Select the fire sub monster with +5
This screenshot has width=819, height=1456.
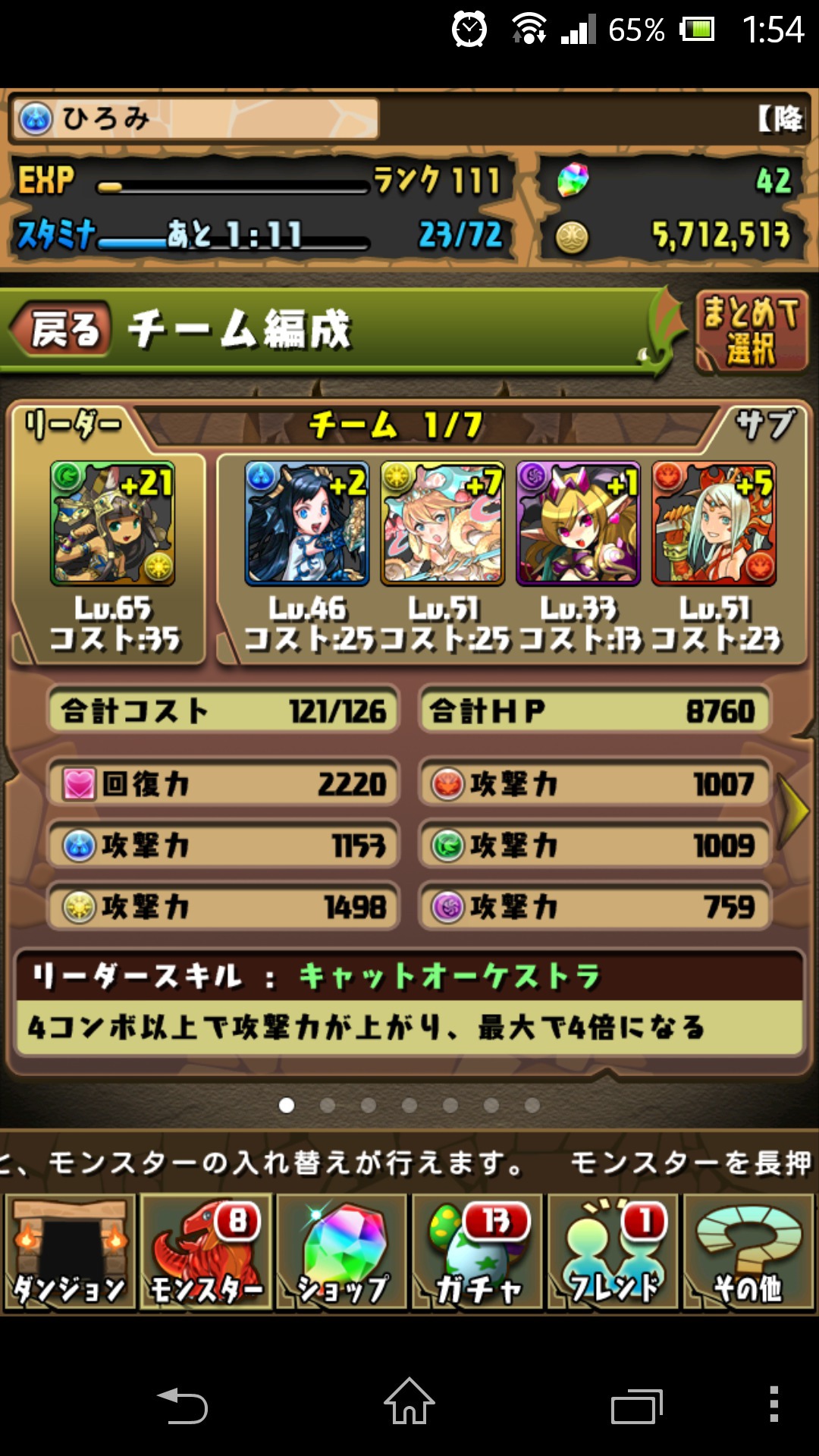(714, 523)
